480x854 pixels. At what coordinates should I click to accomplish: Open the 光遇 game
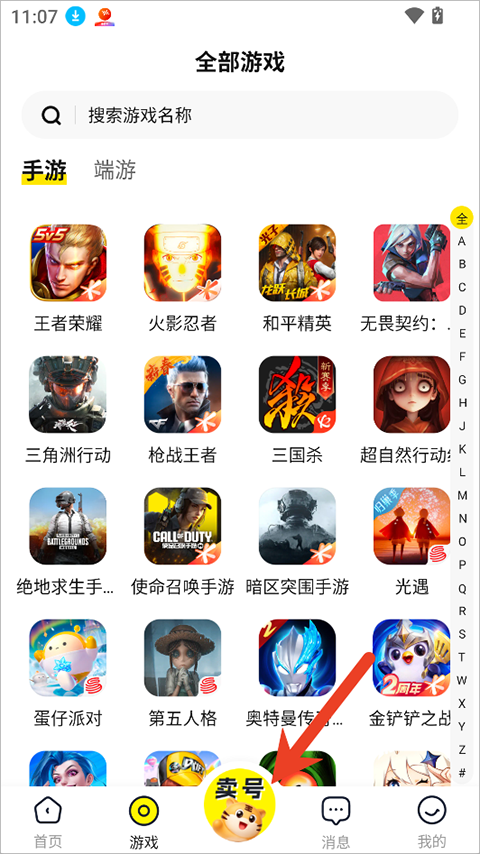click(412, 541)
